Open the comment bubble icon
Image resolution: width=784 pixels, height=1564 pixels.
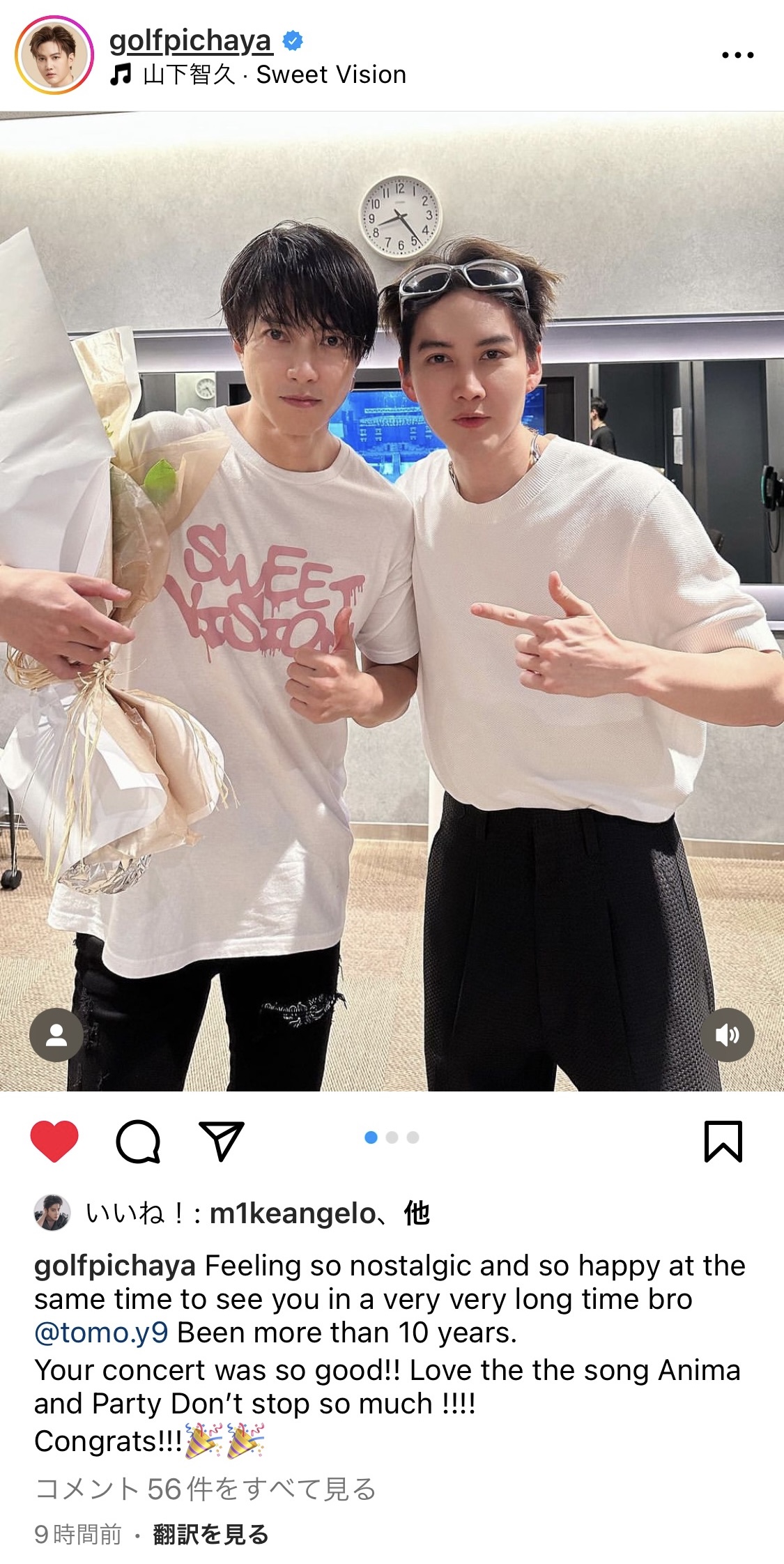point(138,1141)
